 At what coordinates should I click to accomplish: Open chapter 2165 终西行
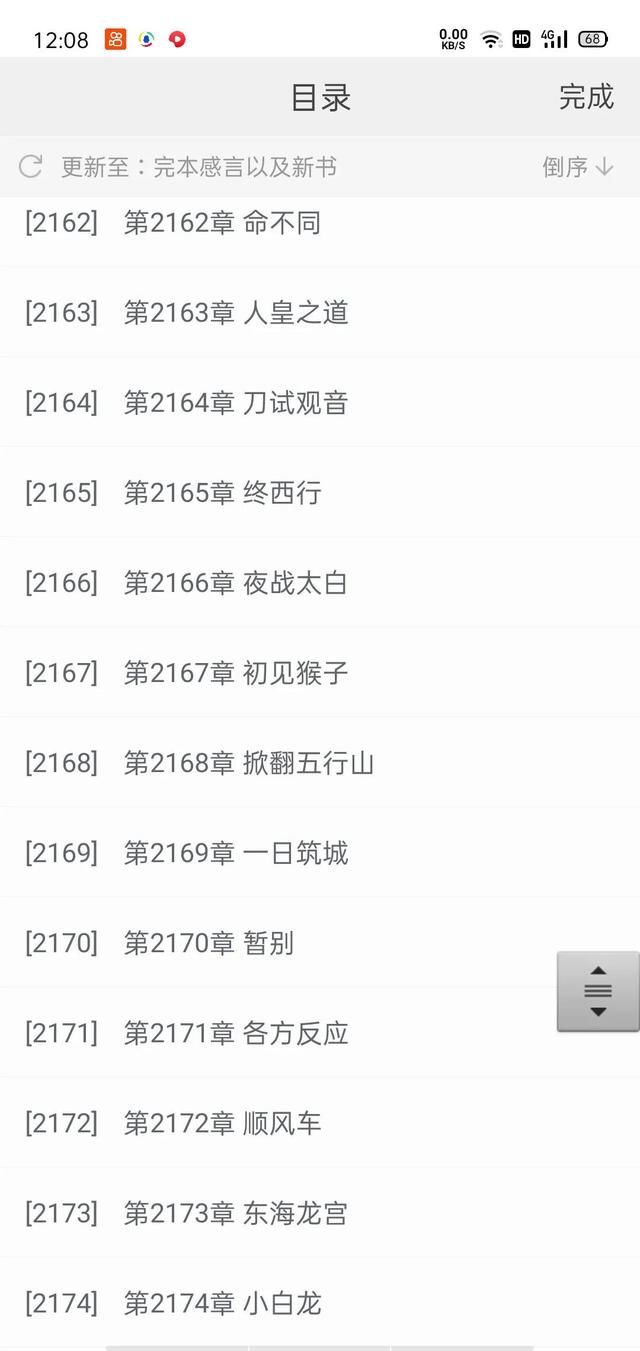(x=320, y=492)
